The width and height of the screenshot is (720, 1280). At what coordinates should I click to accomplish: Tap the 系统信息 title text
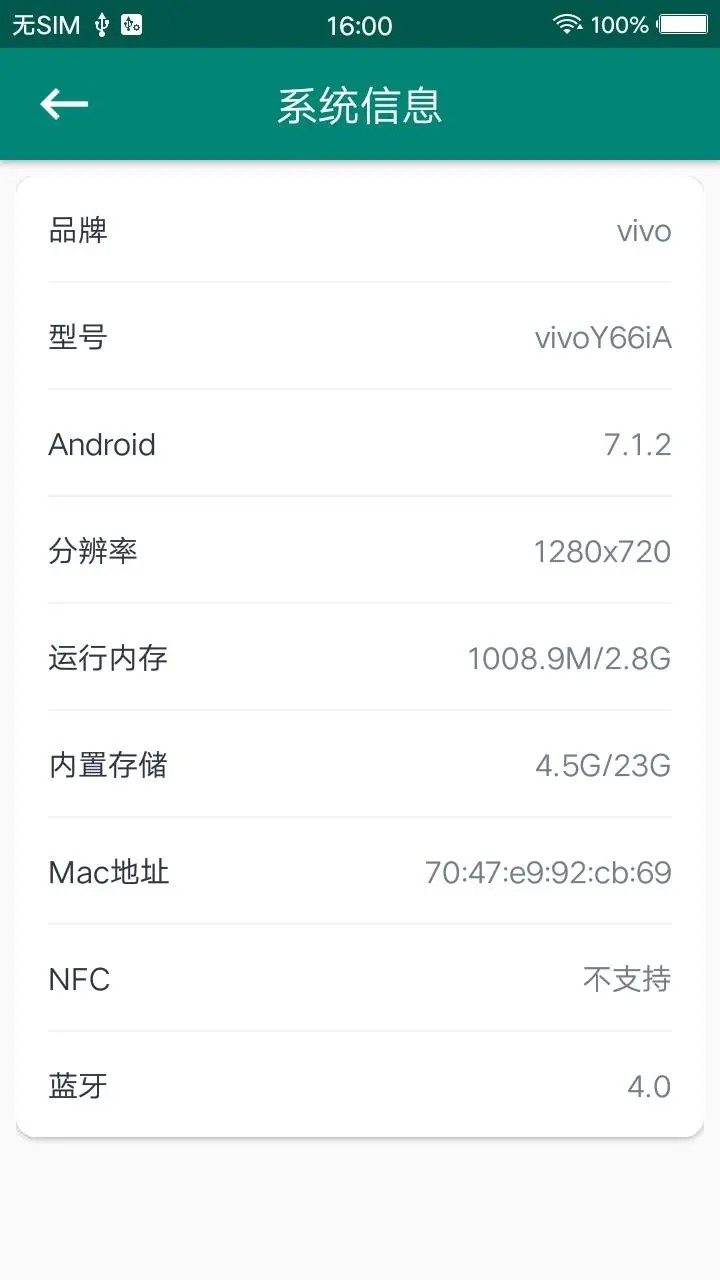[x=360, y=104]
